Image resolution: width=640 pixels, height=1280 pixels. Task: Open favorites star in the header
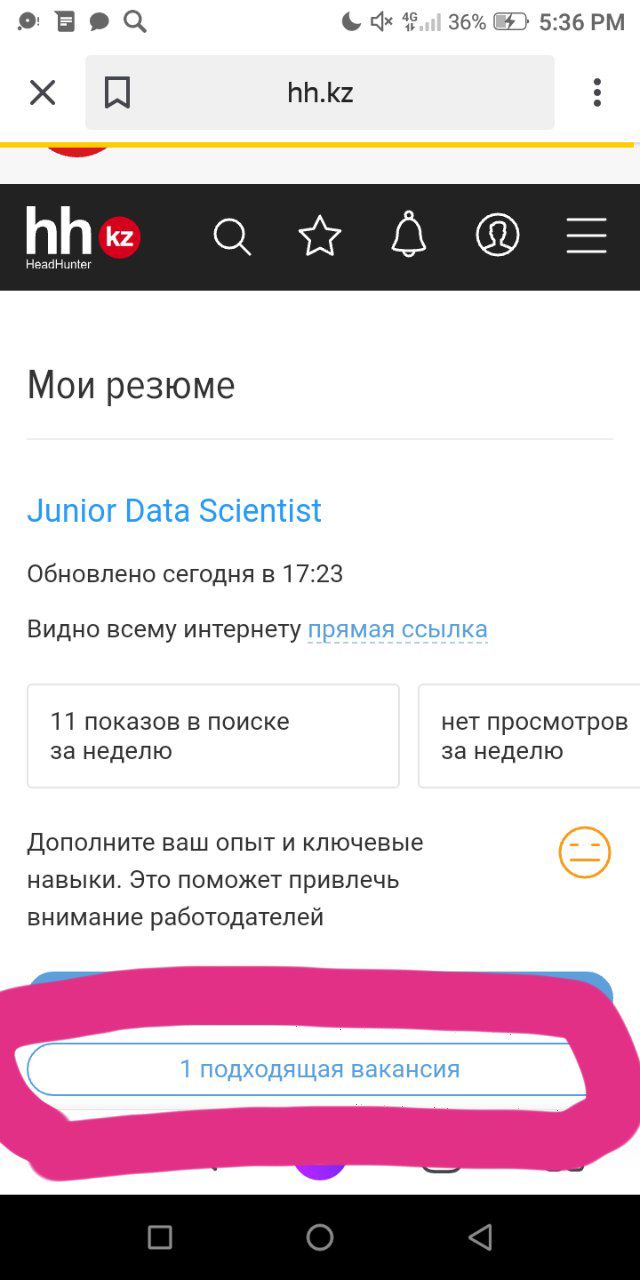(x=320, y=237)
